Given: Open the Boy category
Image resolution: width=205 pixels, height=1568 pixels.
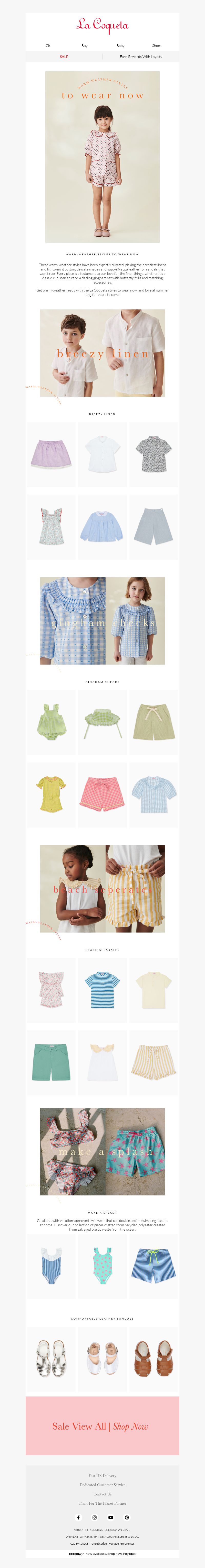Looking at the screenshot, I should tap(84, 46).
